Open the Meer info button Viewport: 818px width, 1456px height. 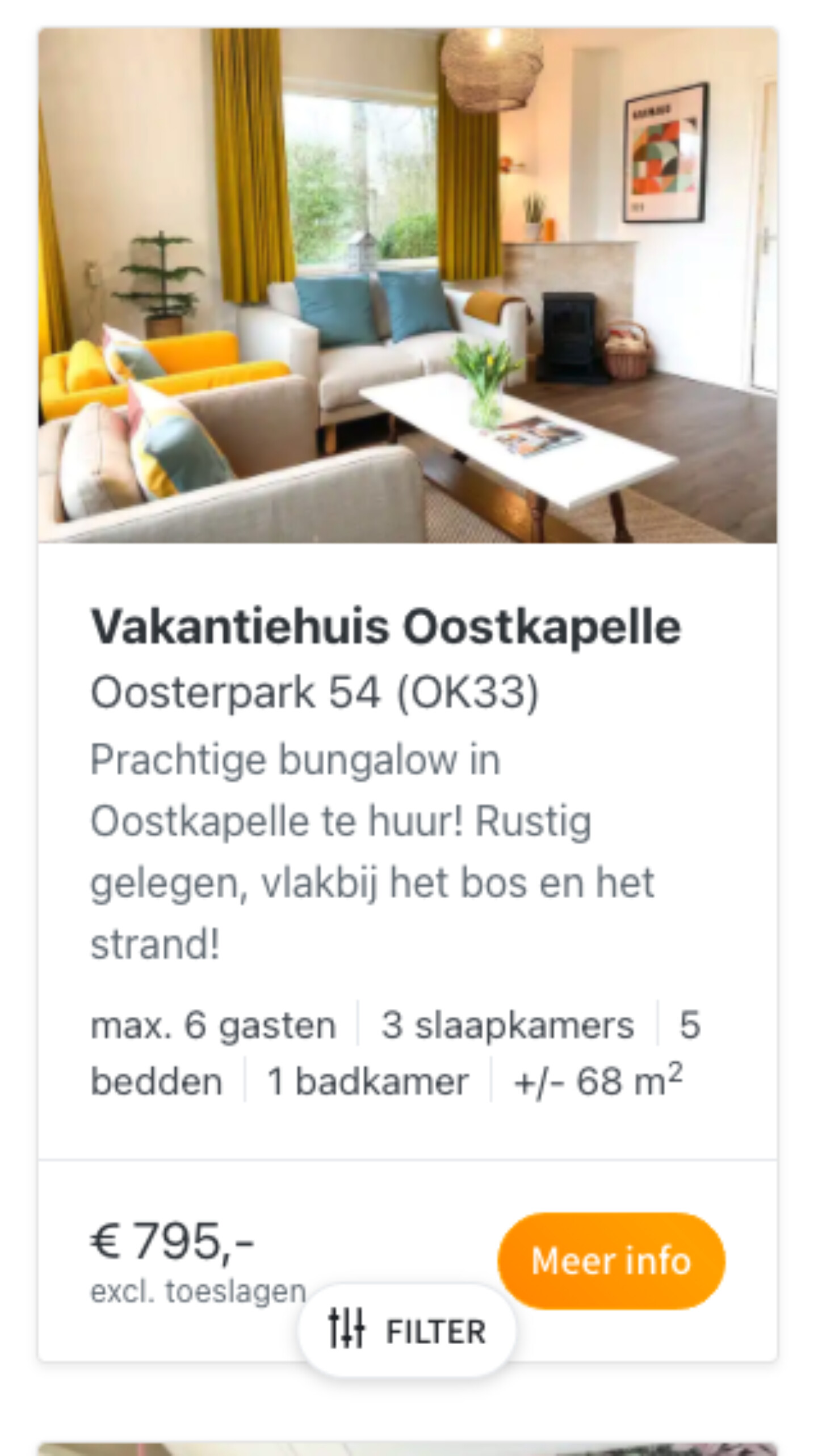(x=611, y=1261)
